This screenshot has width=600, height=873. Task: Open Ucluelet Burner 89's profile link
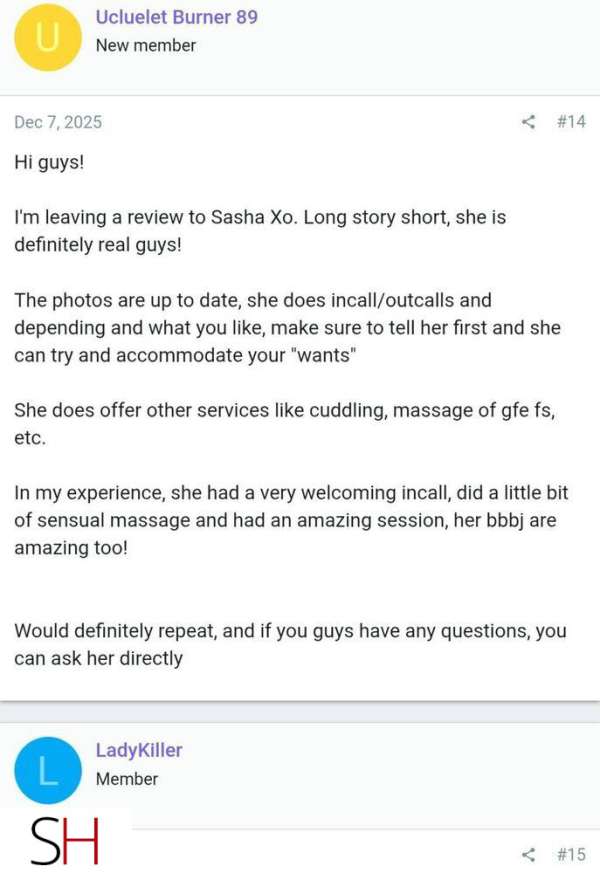pos(176,17)
